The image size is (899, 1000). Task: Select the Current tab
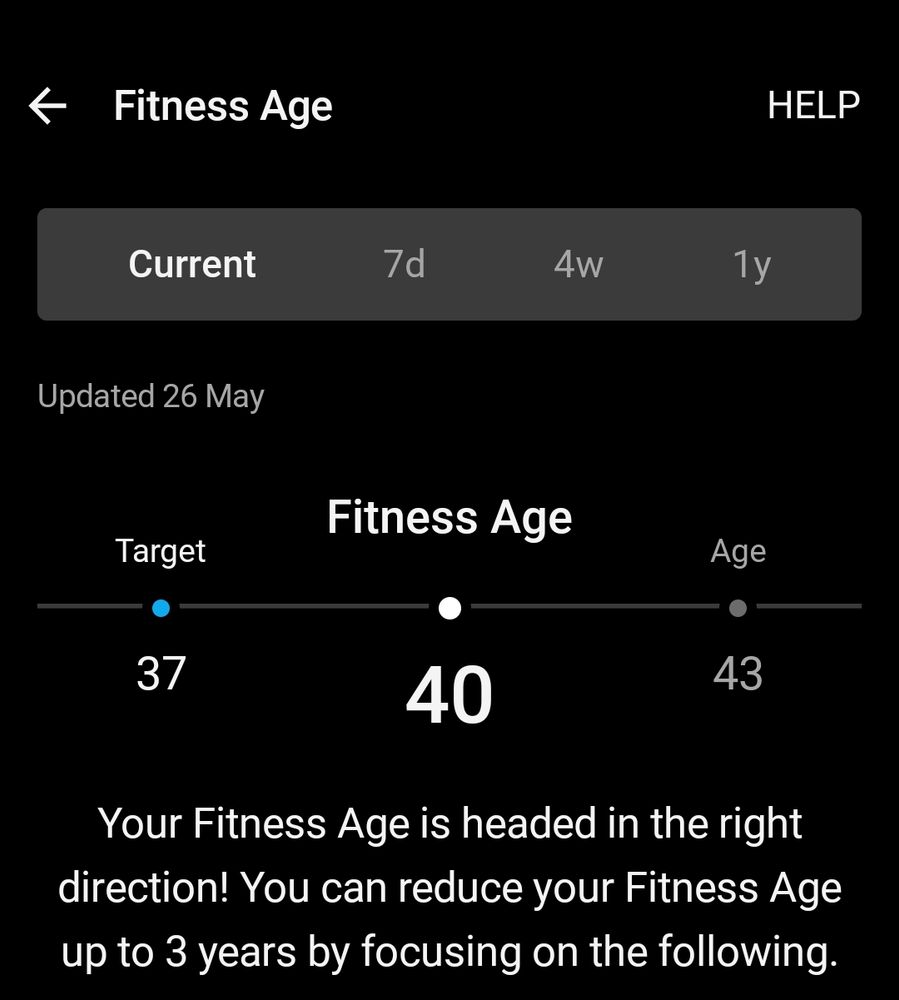pos(192,264)
